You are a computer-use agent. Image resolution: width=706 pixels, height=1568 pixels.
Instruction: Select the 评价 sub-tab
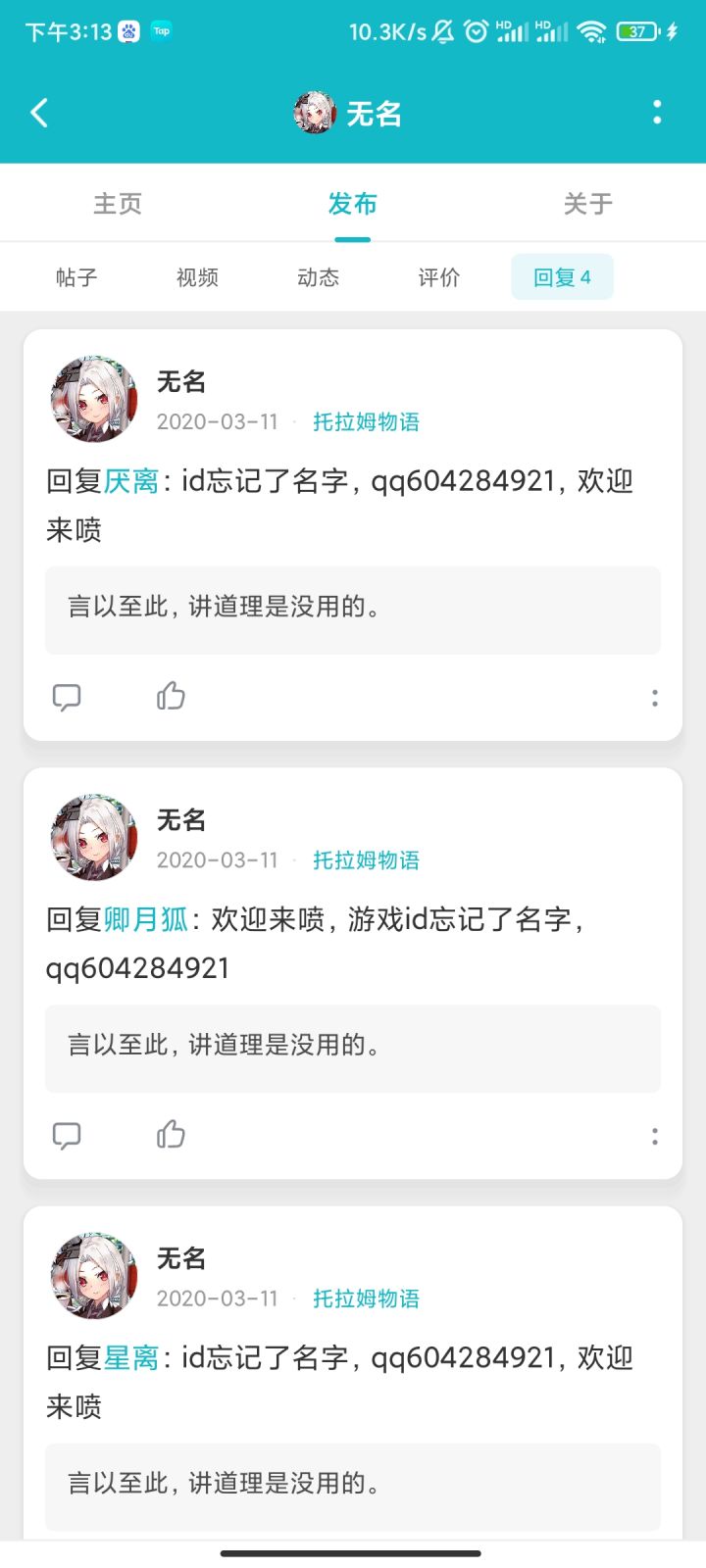pos(438,277)
